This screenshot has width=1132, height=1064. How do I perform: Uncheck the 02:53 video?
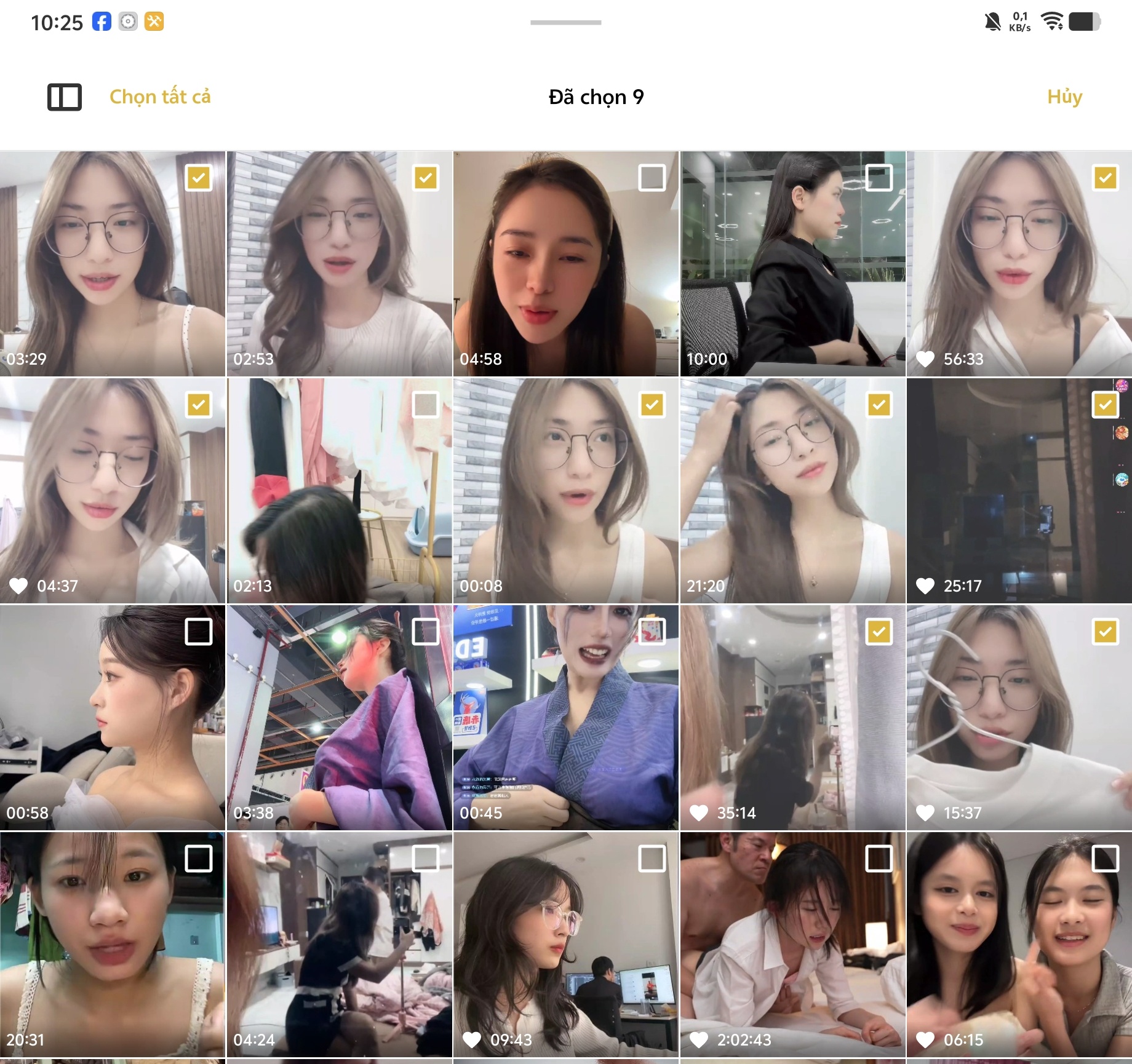coord(426,178)
